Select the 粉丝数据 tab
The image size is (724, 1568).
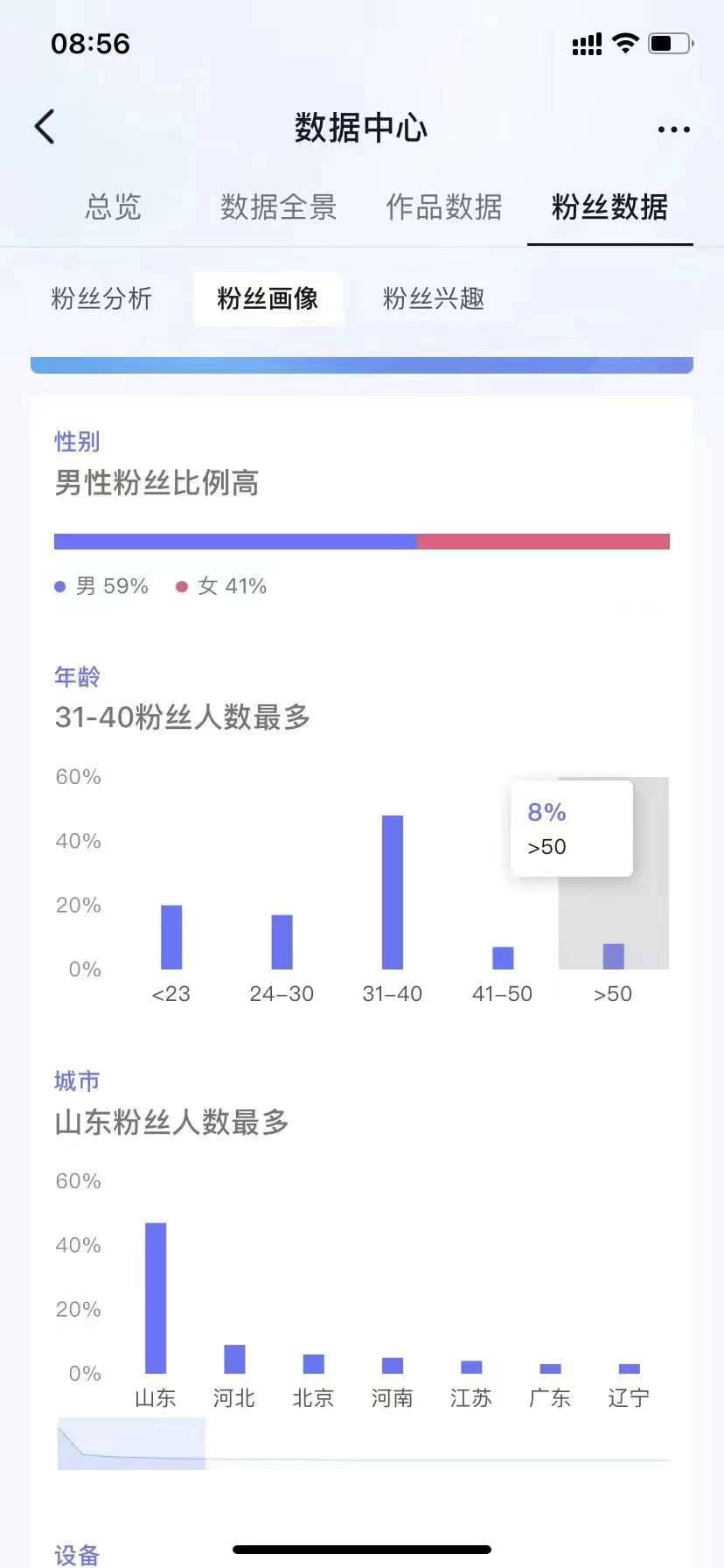click(x=609, y=207)
